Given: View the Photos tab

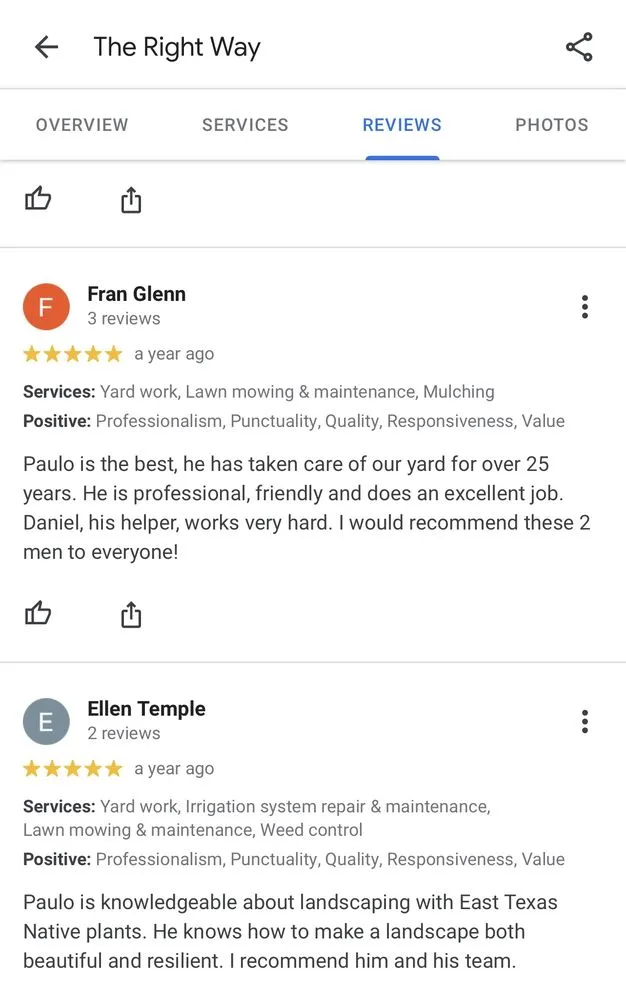Looking at the screenshot, I should click(552, 125).
